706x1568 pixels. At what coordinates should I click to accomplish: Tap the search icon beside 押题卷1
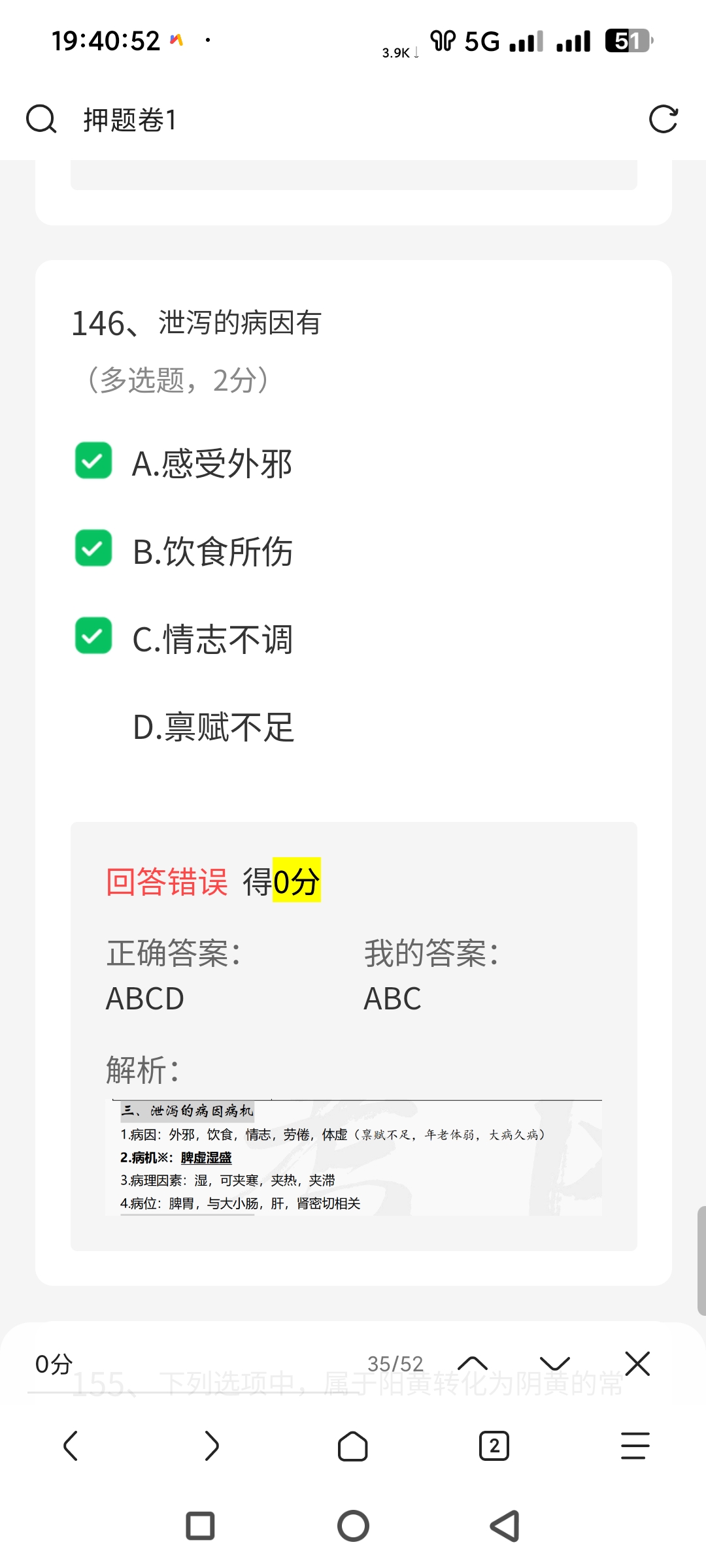coord(41,120)
